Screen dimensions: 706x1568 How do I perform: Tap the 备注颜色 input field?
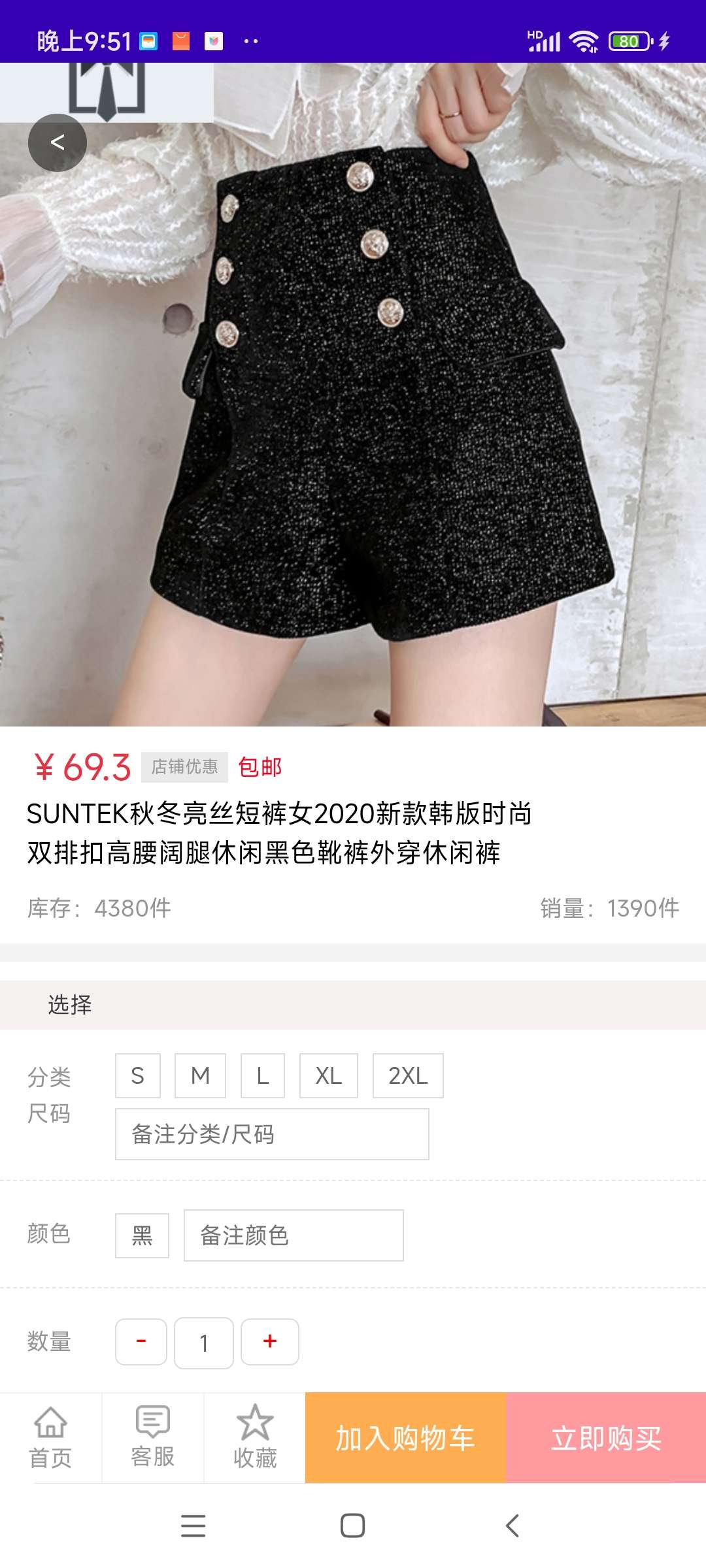click(x=294, y=1235)
